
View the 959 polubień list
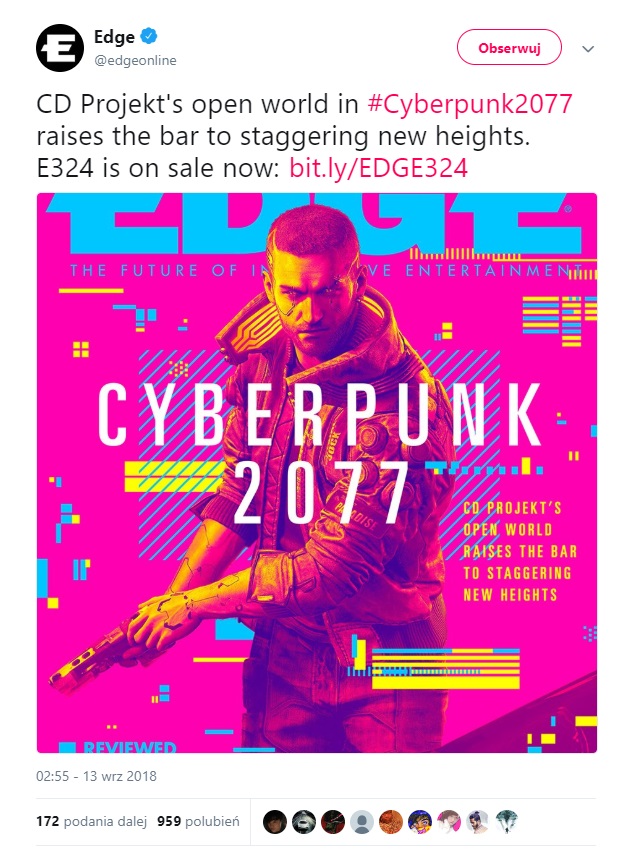tap(197, 821)
